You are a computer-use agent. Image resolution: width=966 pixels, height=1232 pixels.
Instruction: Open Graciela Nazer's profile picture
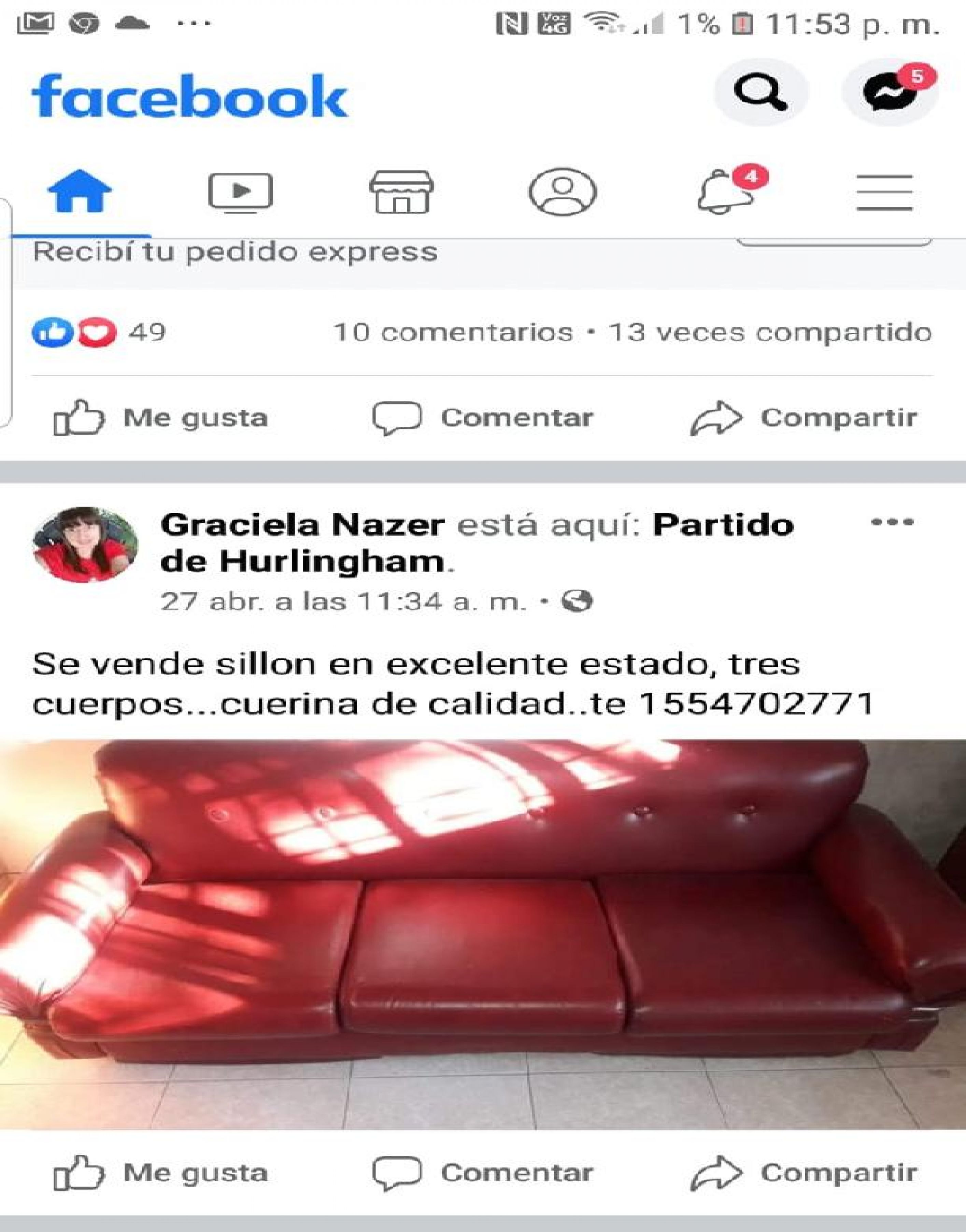click(x=85, y=544)
